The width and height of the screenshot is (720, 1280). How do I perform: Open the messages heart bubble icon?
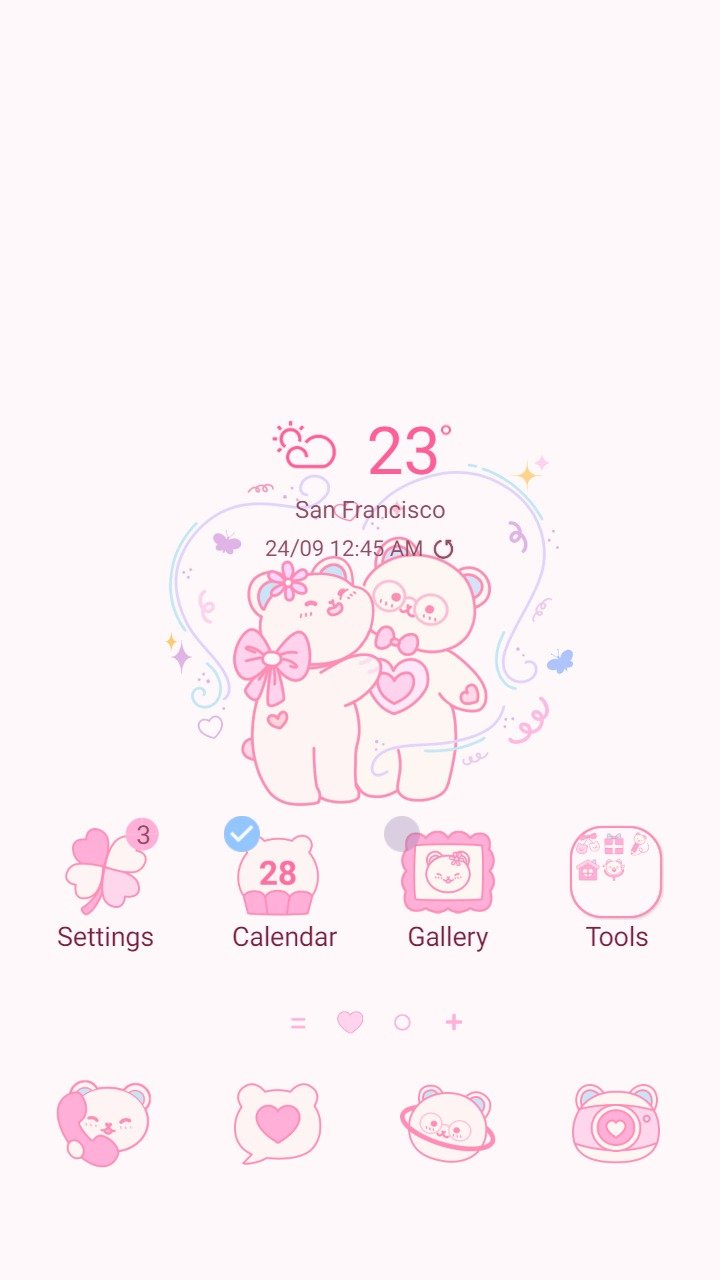pyautogui.click(x=277, y=1123)
